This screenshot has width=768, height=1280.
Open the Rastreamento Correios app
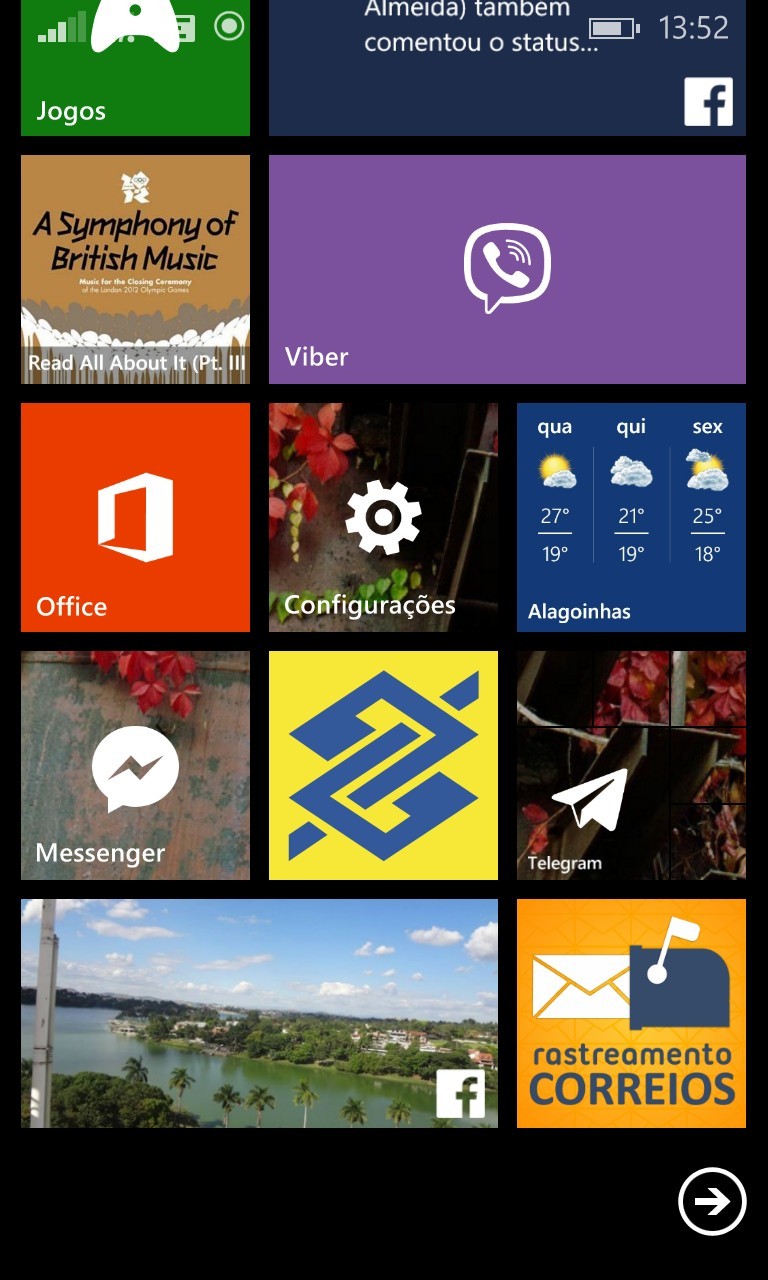631,1013
